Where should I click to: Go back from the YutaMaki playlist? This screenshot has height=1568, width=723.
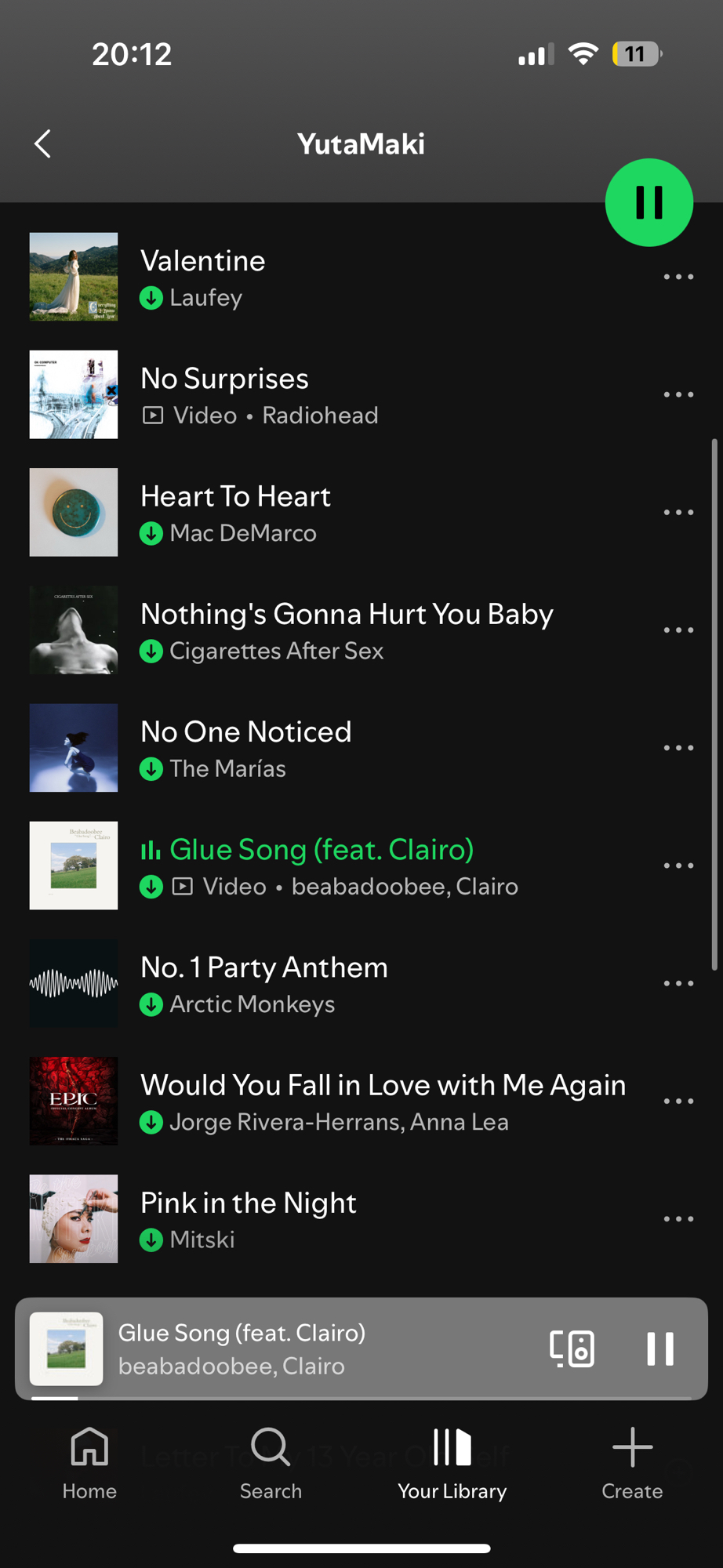click(x=43, y=144)
